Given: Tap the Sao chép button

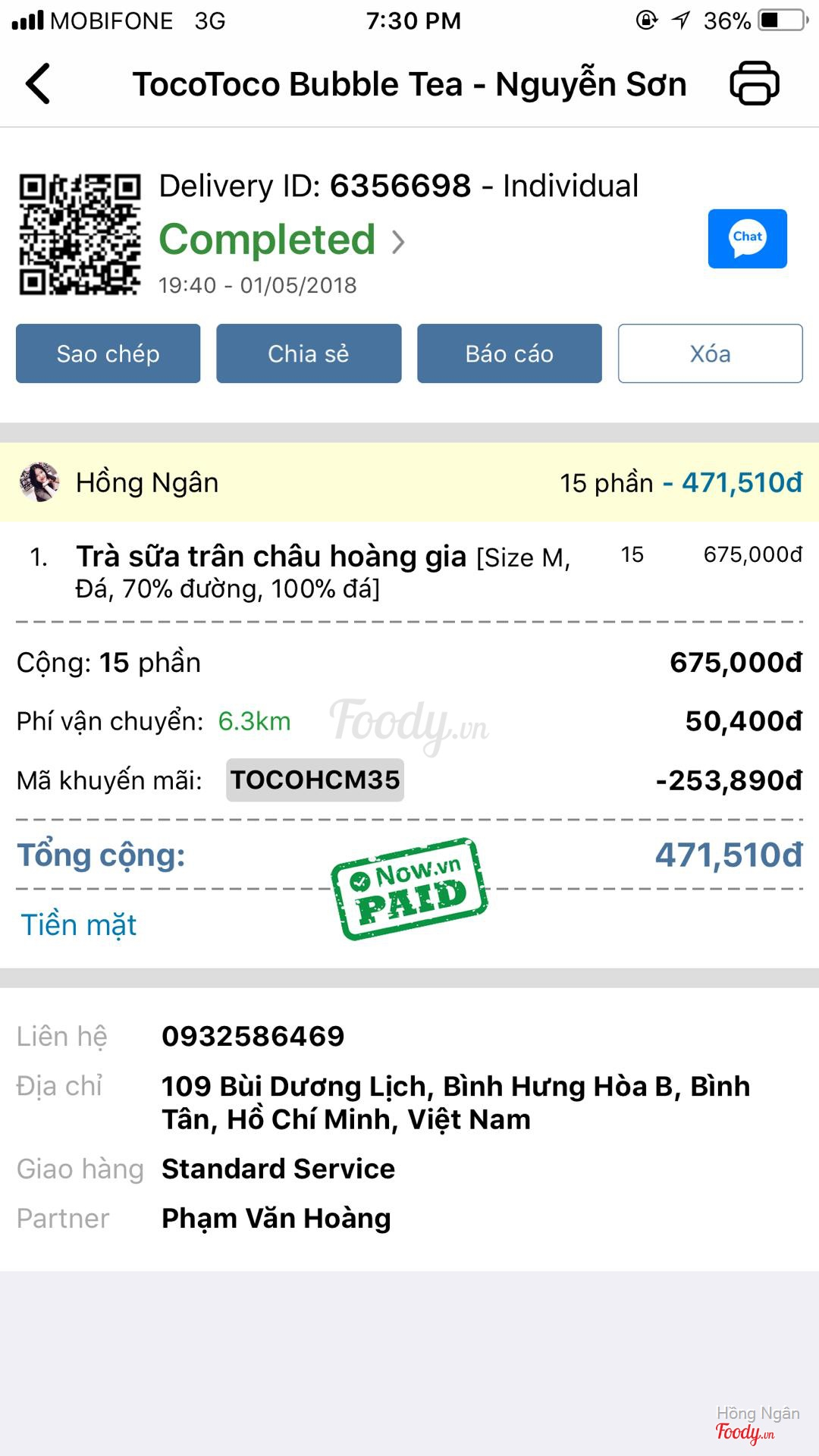Looking at the screenshot, I should (108, 353).
